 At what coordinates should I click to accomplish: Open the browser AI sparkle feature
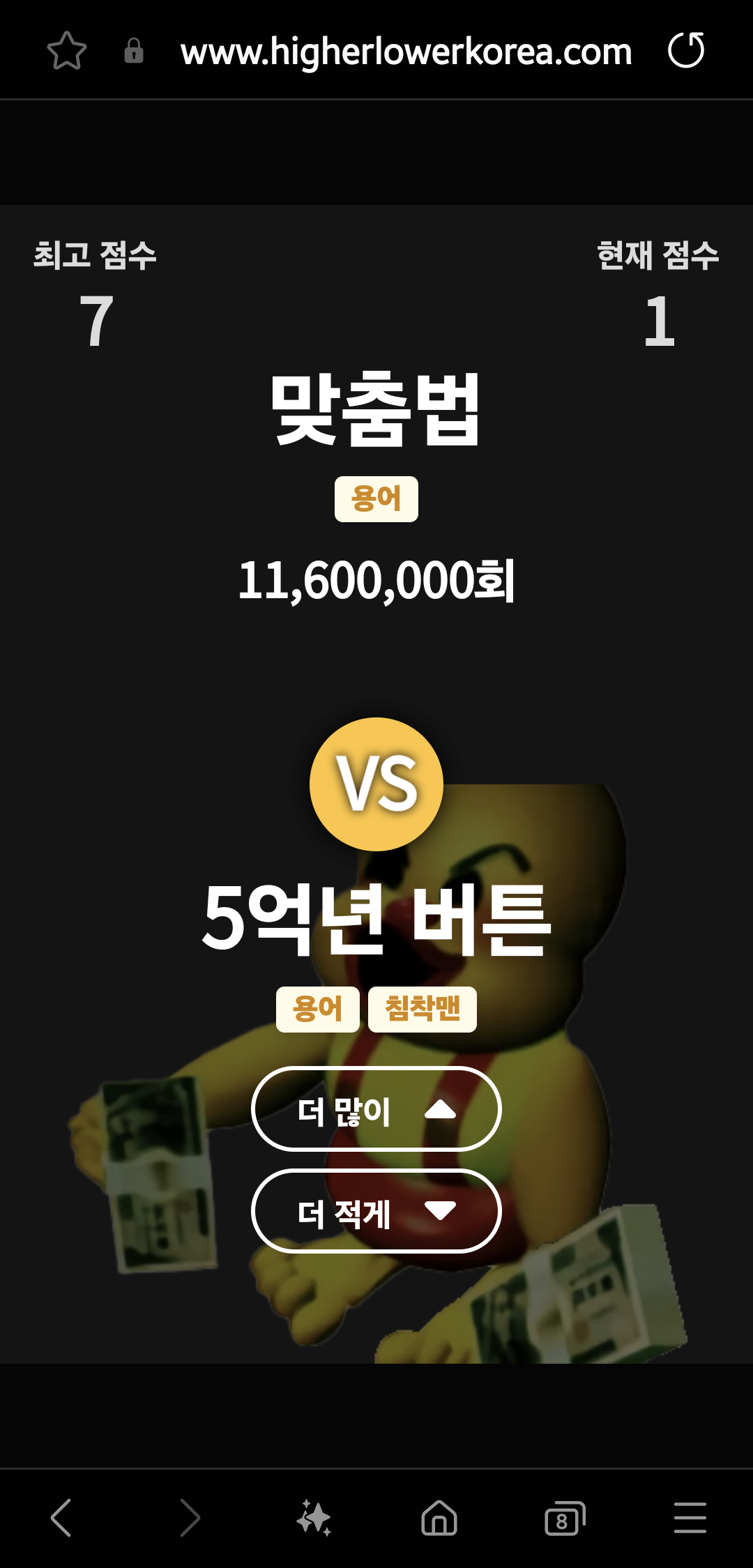click(314, 1518)
